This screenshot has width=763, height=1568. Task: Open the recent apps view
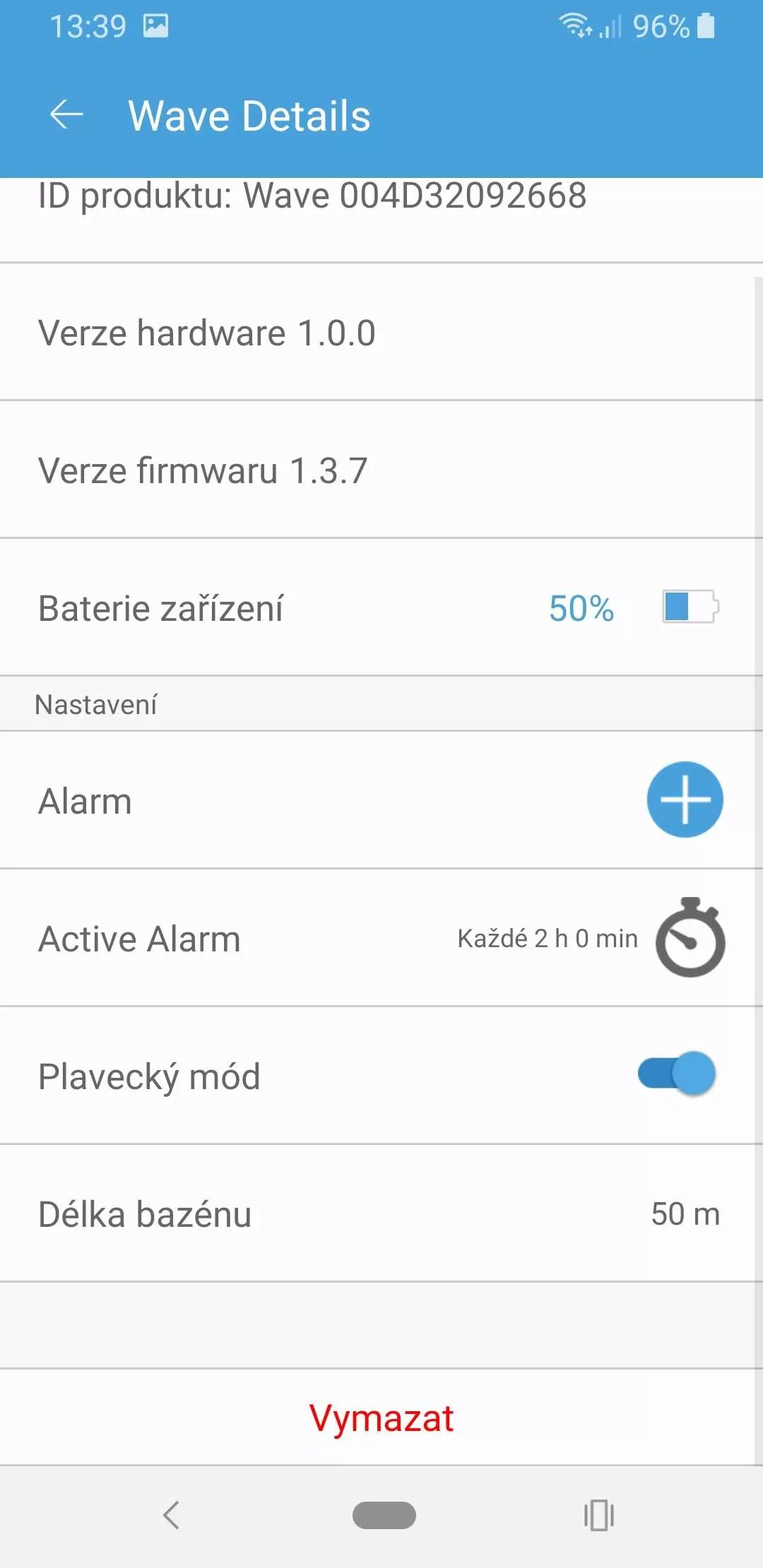point(598,1515)
